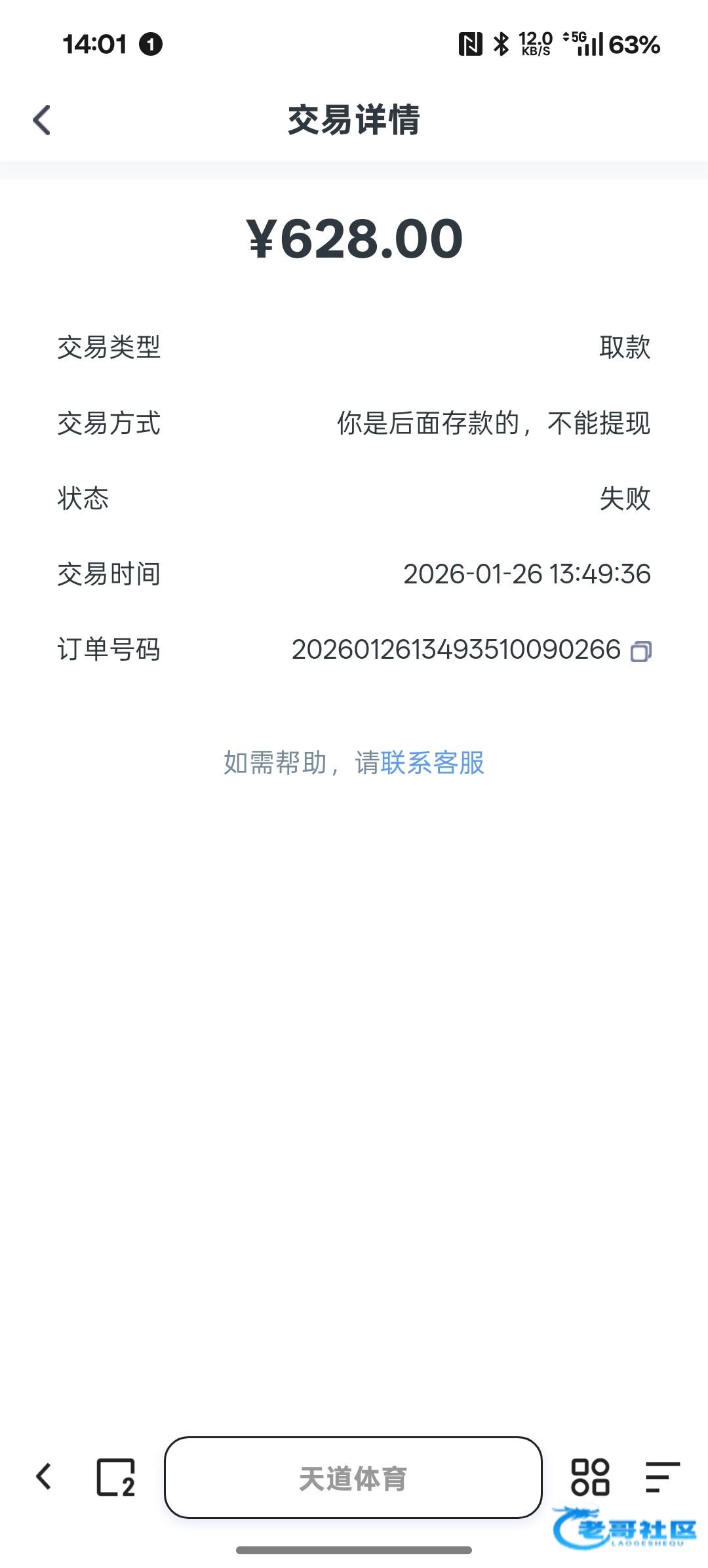708x1568 pixels.
Task: Open the four-squares grid menu in the browser bar
Action: tap(590, 1477)
